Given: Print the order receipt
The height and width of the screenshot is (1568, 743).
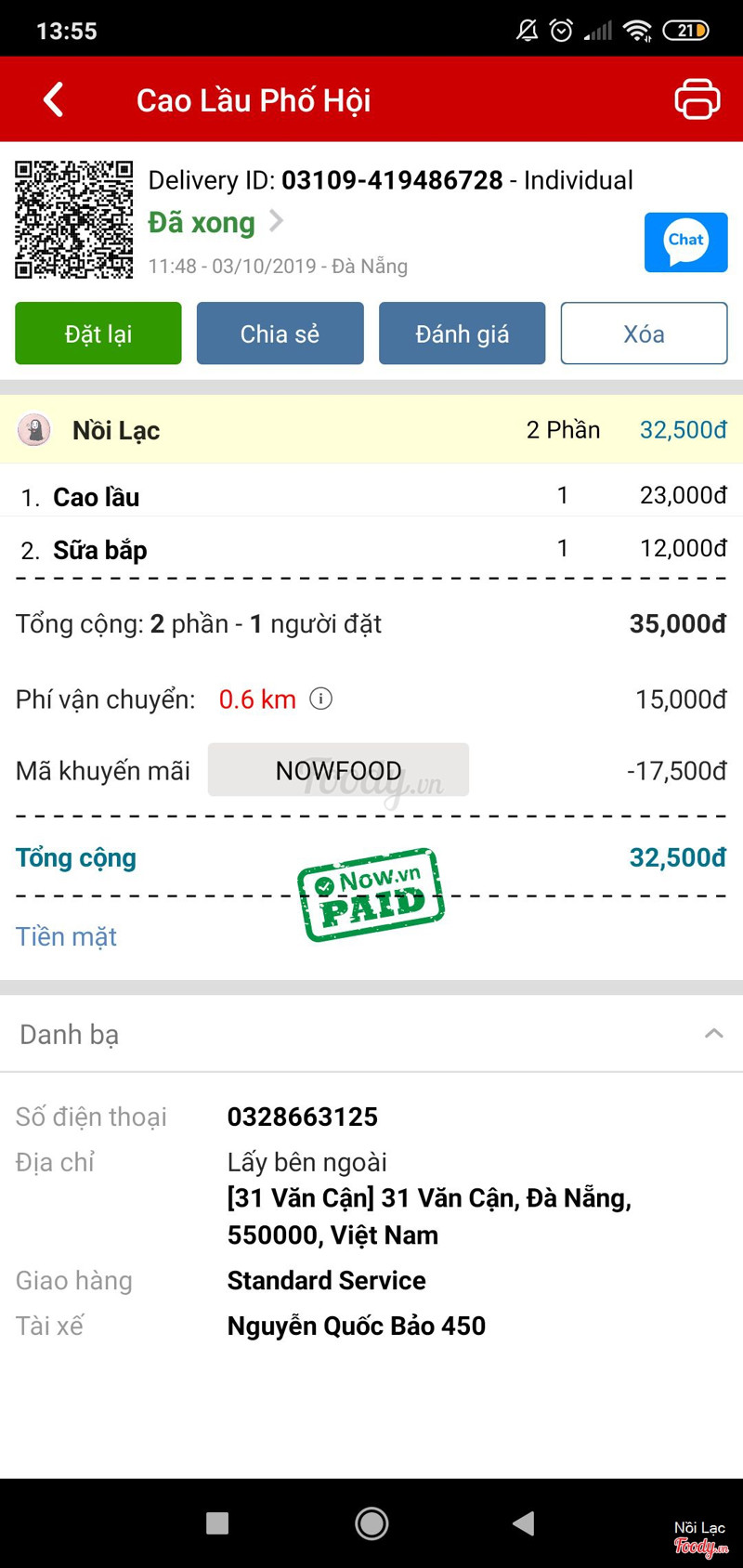Looking at the screenshot, I should [x=697, y=99].
